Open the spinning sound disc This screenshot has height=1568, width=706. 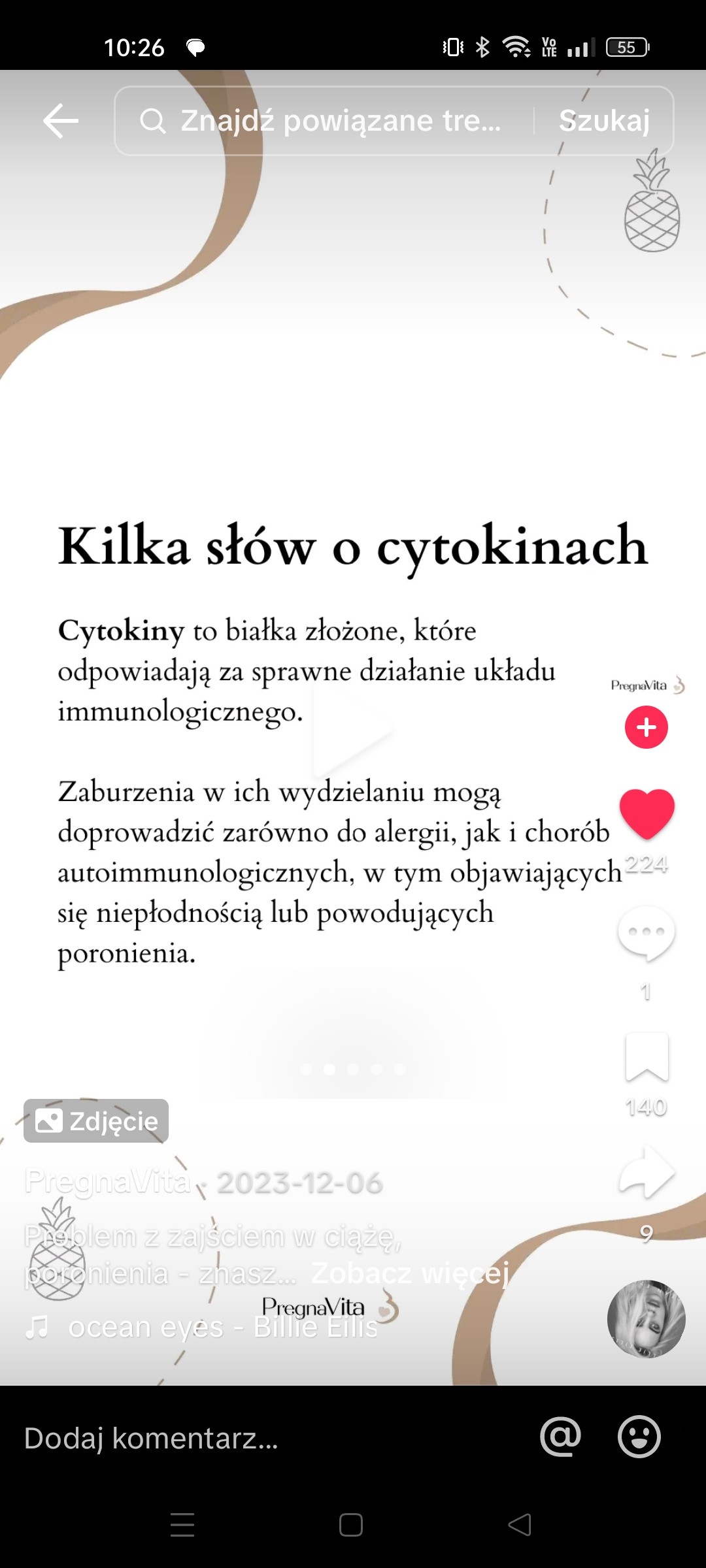point(646,1318)
